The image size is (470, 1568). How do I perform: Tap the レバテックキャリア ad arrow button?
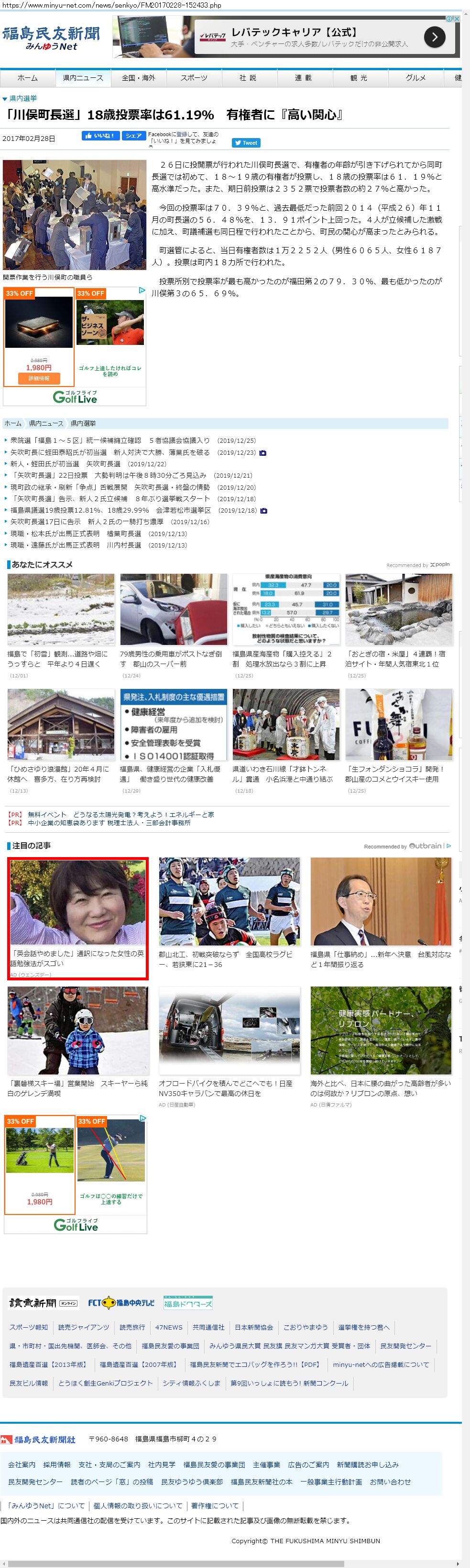(x=434, y=37)
